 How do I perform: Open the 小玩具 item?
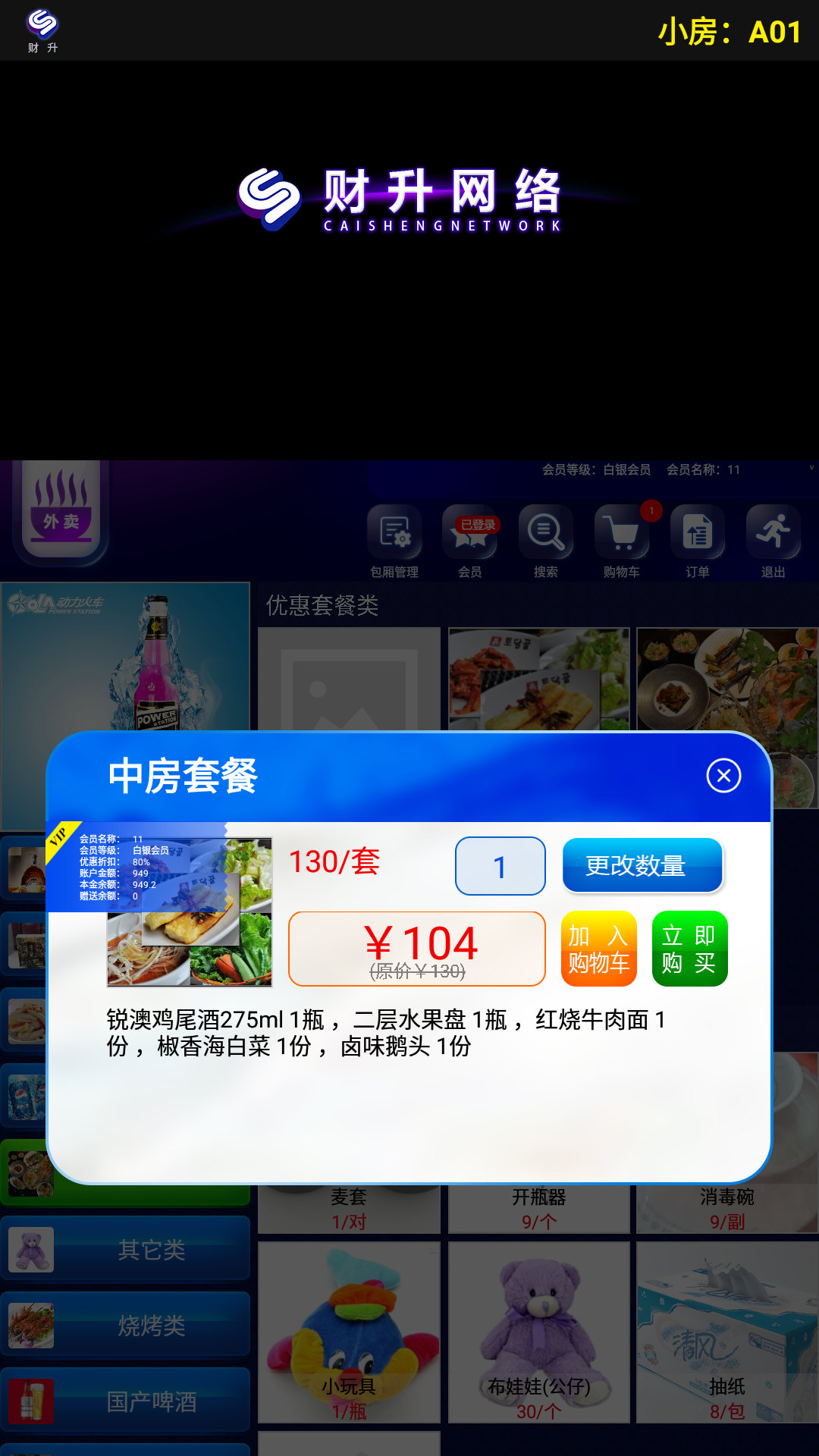pos(349,1332)
